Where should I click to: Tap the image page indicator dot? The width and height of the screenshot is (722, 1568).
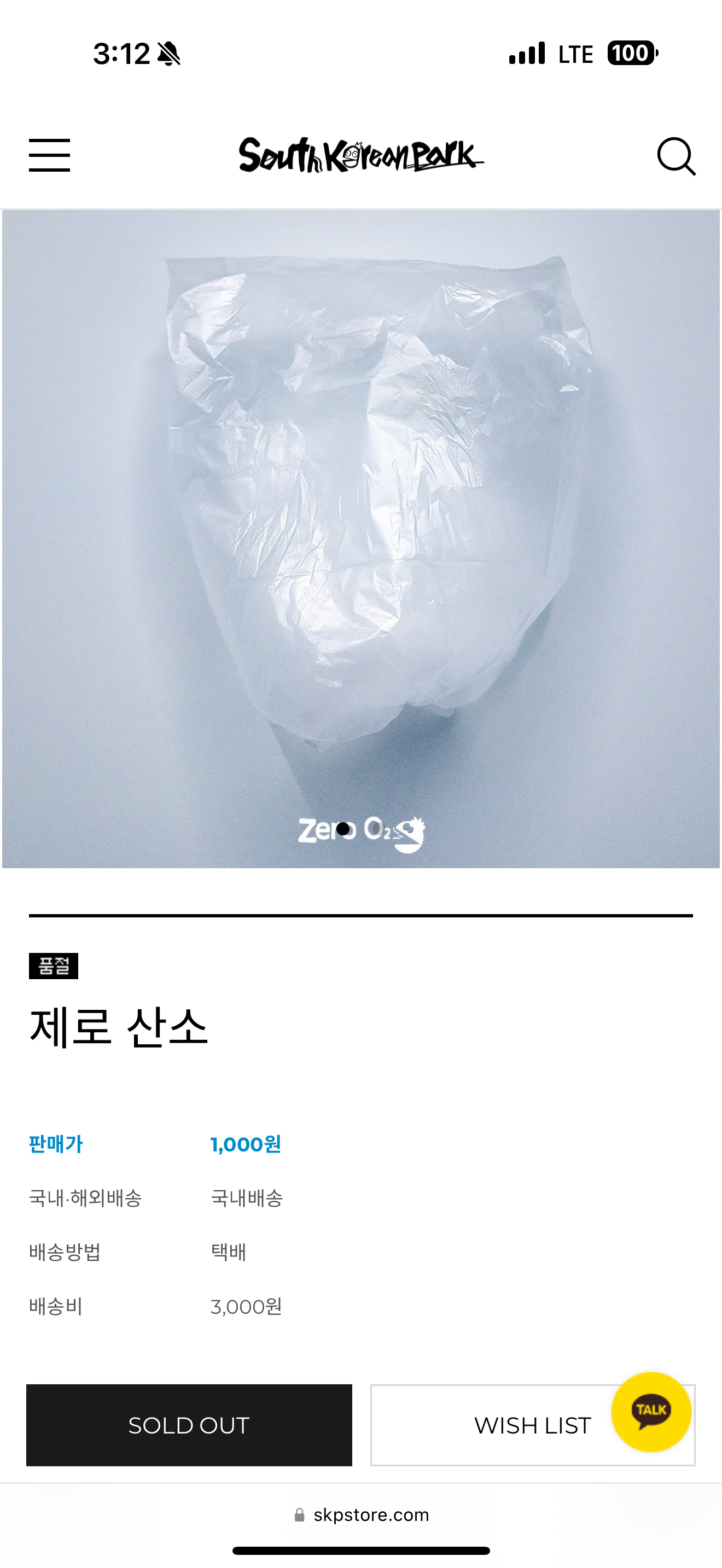343,828
